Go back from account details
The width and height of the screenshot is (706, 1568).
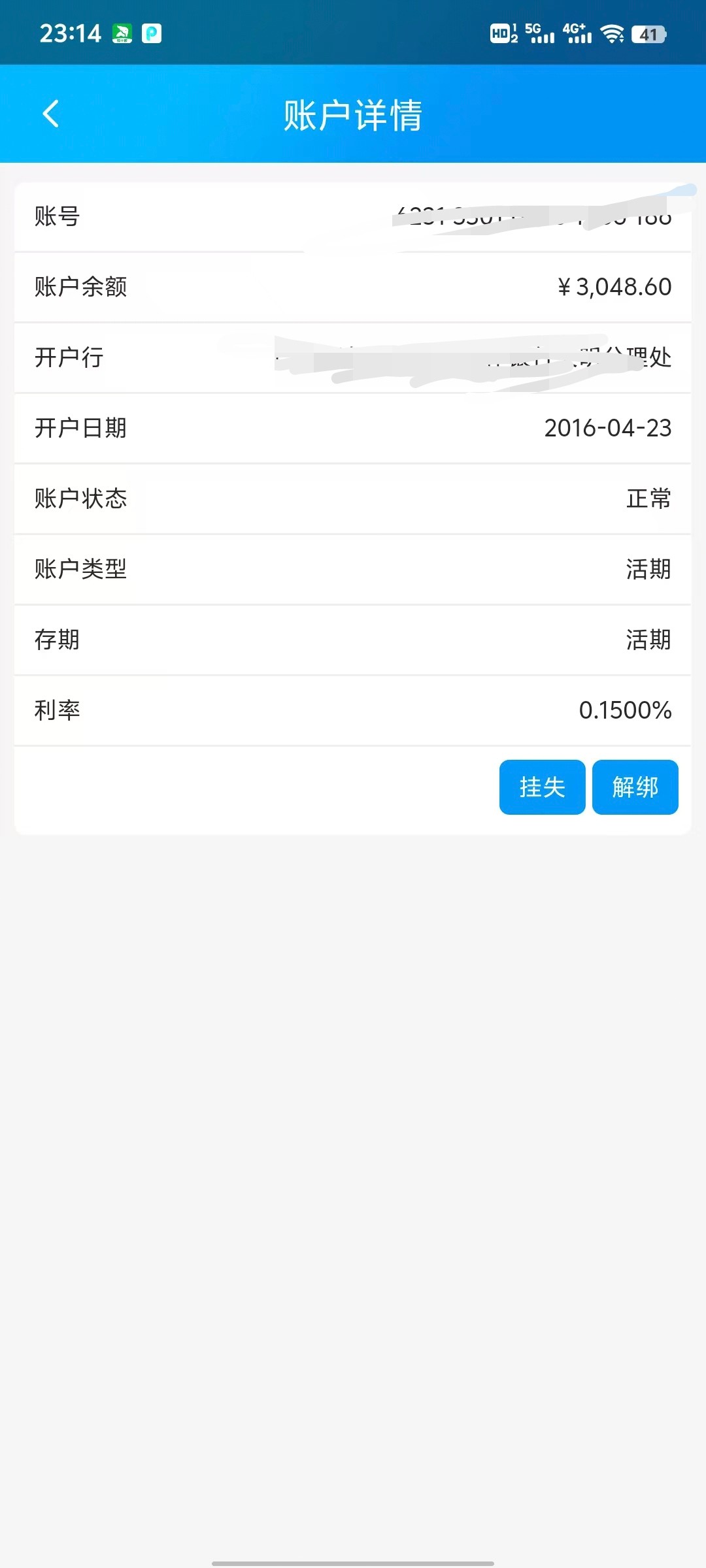(51, 114)
